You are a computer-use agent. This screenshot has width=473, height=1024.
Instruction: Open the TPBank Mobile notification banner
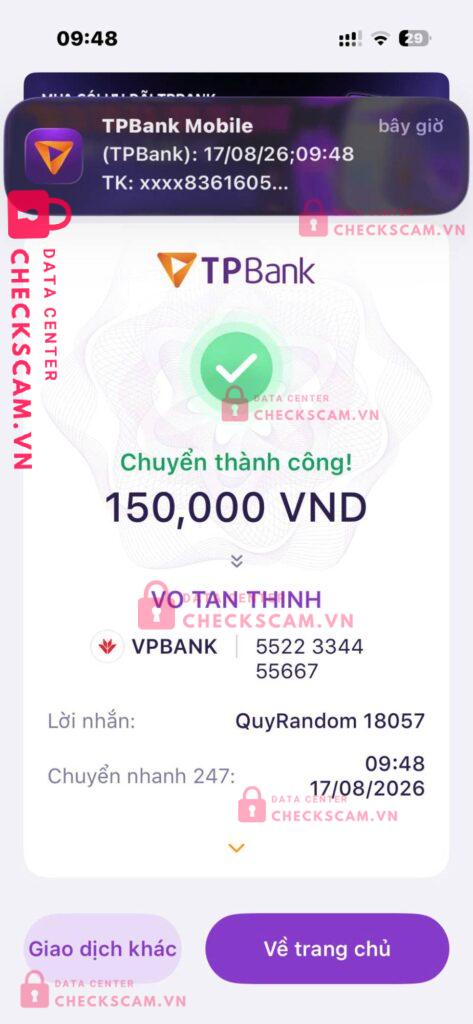[x=236, y=156]
